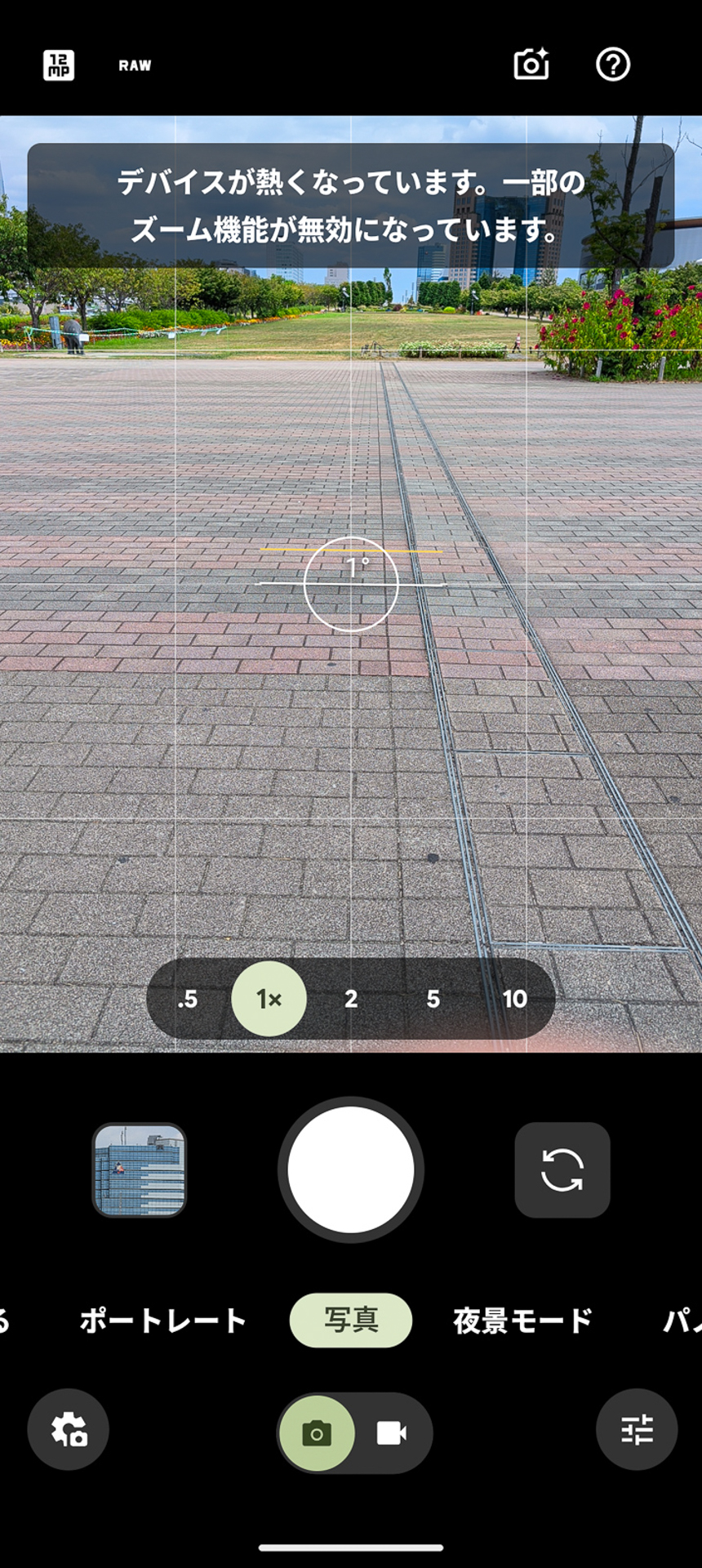
Task: Toggle the RAW format option
Action: 135,65
